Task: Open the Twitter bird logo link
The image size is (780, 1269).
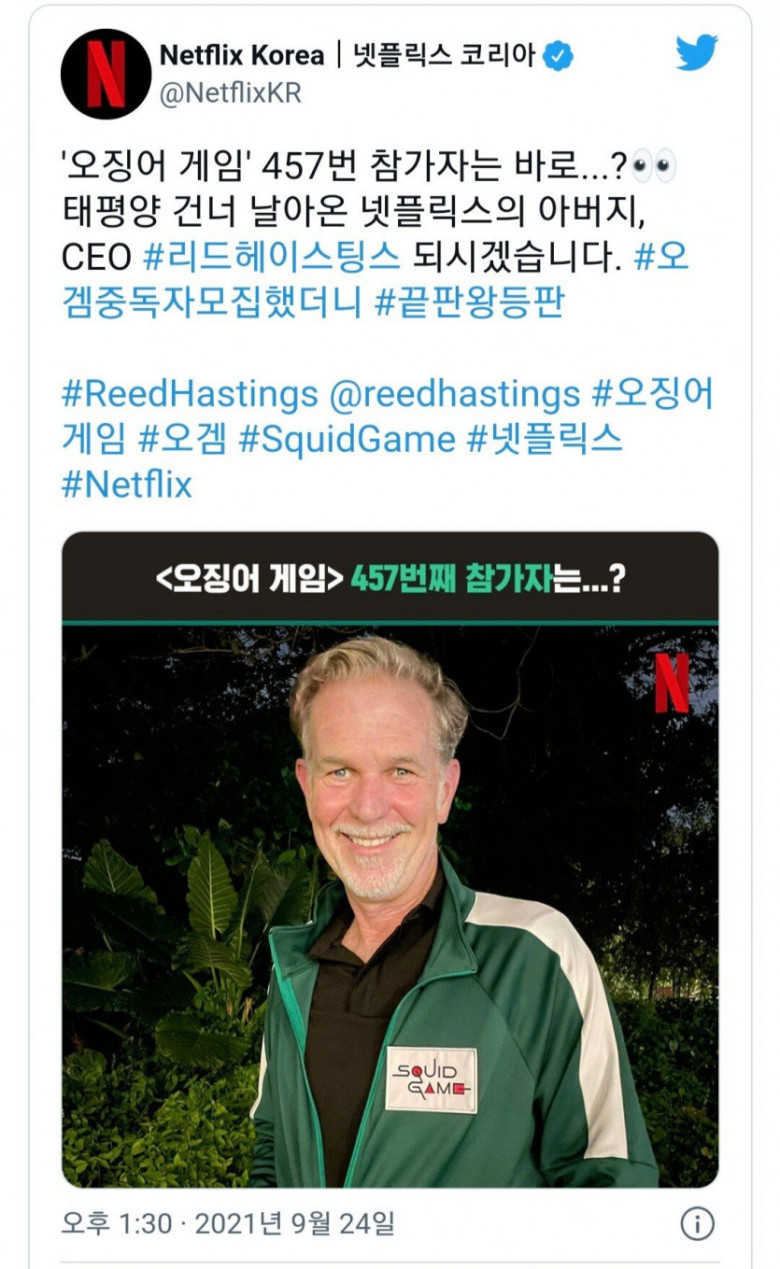Action: coord(696,52)
